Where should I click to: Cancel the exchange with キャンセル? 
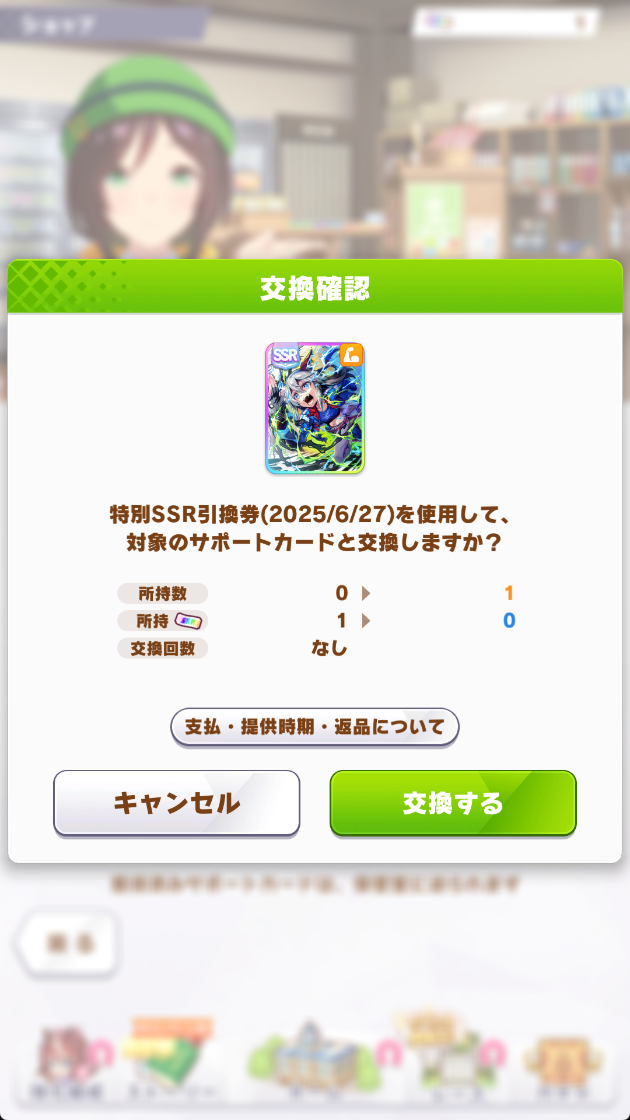click(176, 803)
